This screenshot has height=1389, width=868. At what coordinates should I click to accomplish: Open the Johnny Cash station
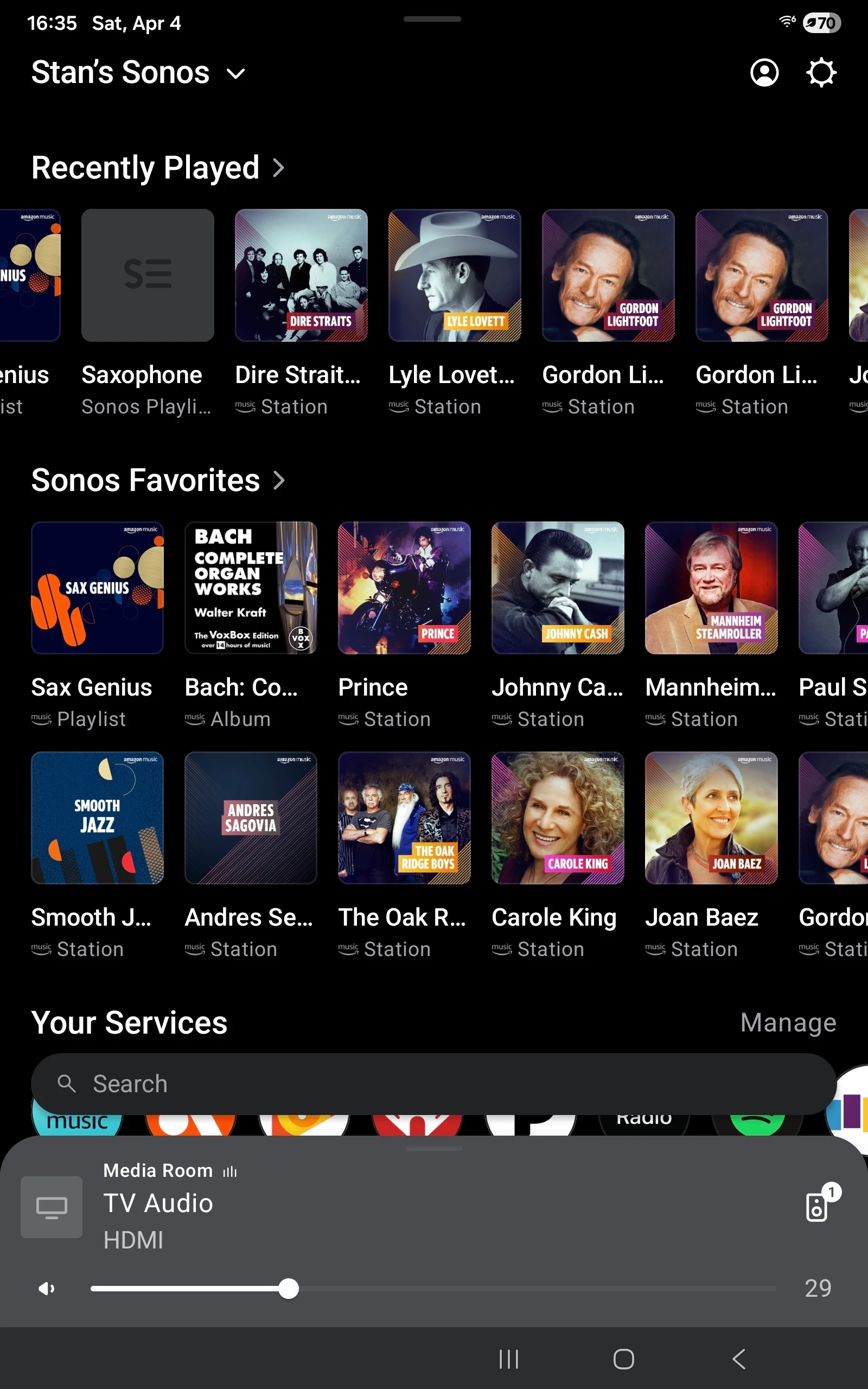[x=558, y=588]
